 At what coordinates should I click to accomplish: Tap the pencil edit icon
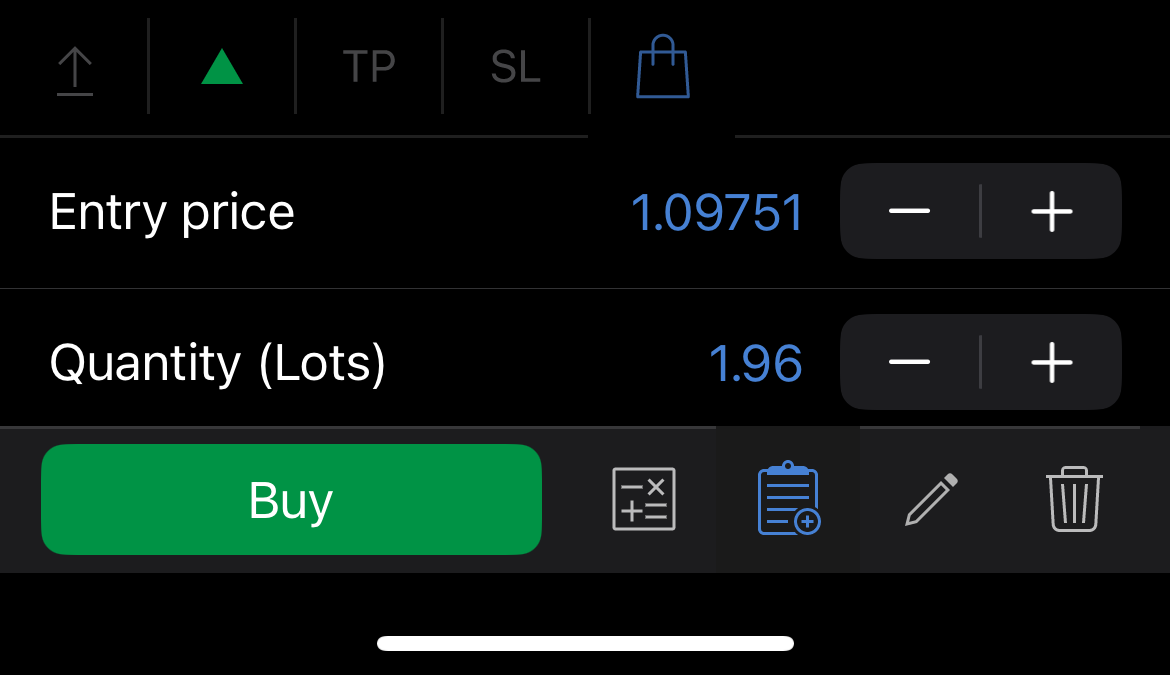click(932, 499)
